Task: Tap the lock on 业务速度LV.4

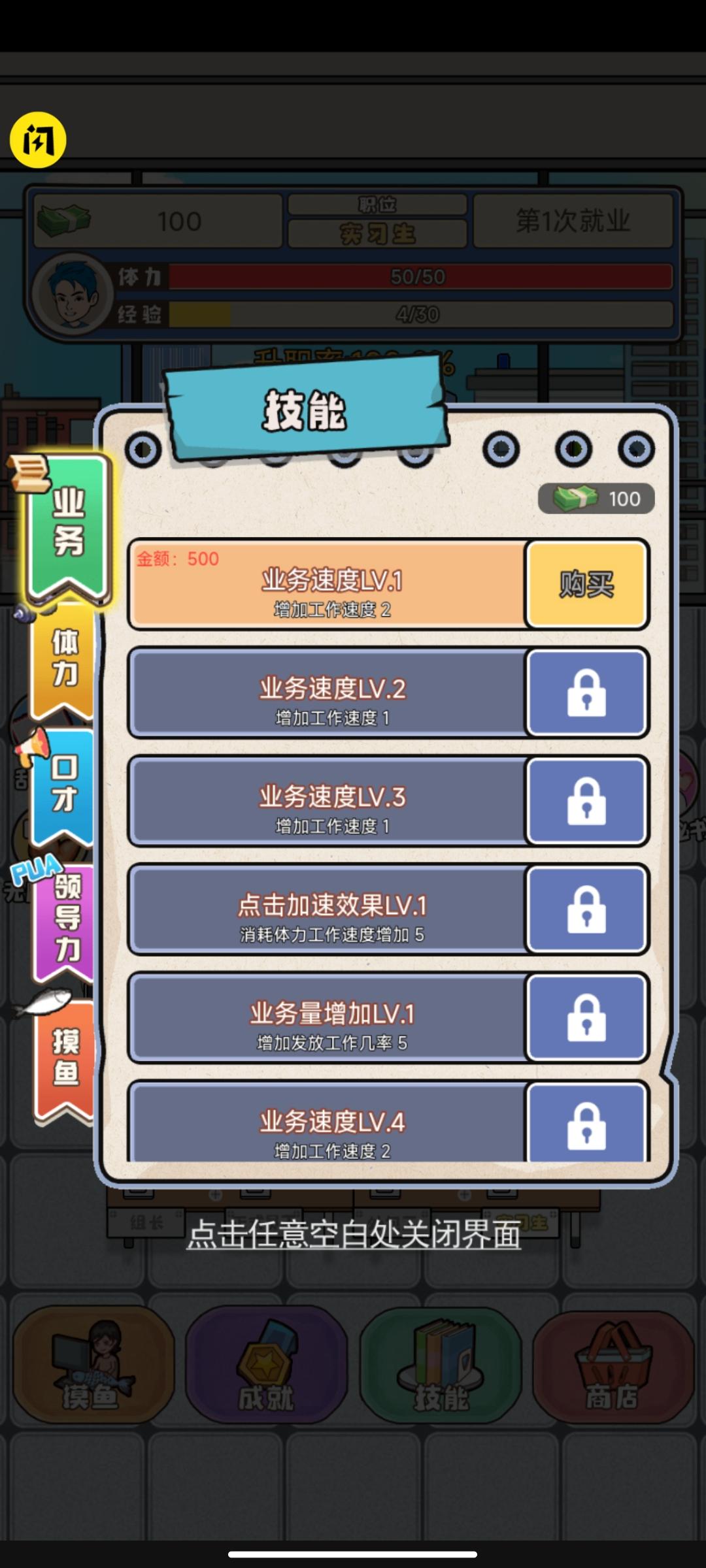Action: 586,1124
